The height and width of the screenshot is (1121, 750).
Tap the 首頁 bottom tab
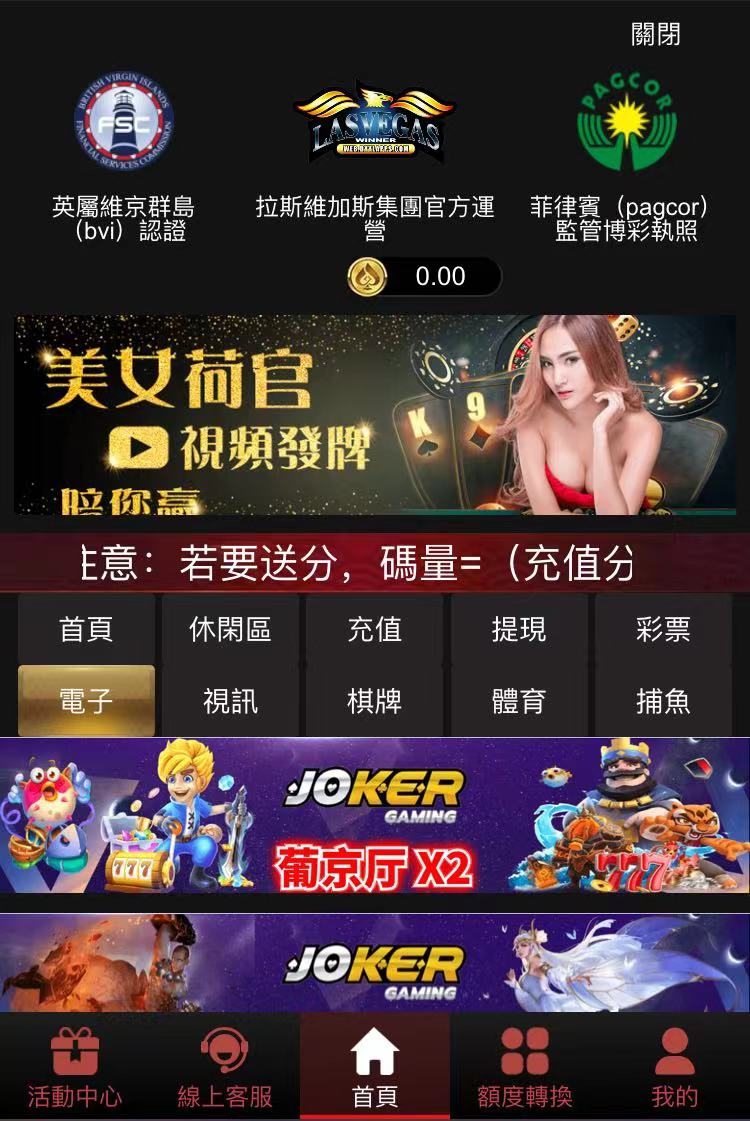click(375, 1067)
